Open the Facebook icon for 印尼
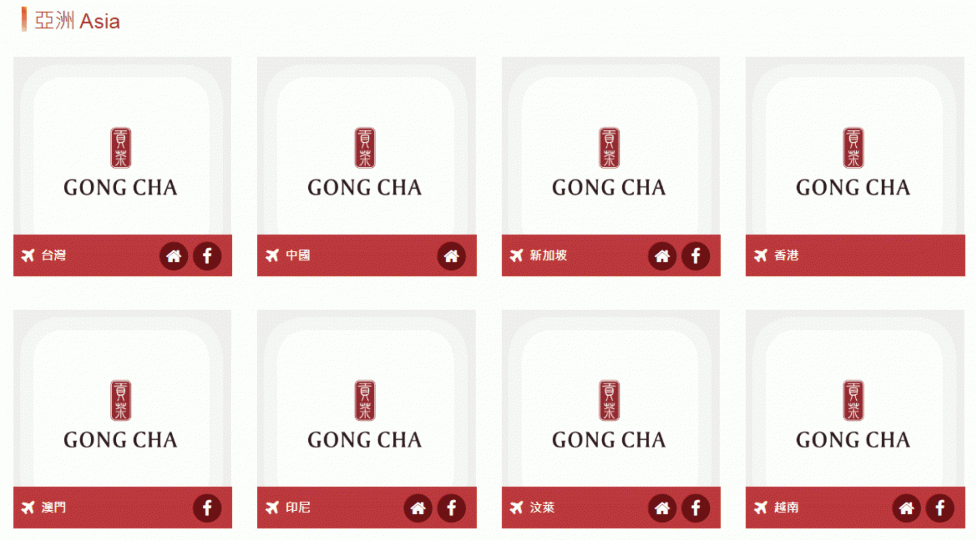Image resolution: width=976 pixels, height=540 pixels. (x=451, y=508)
